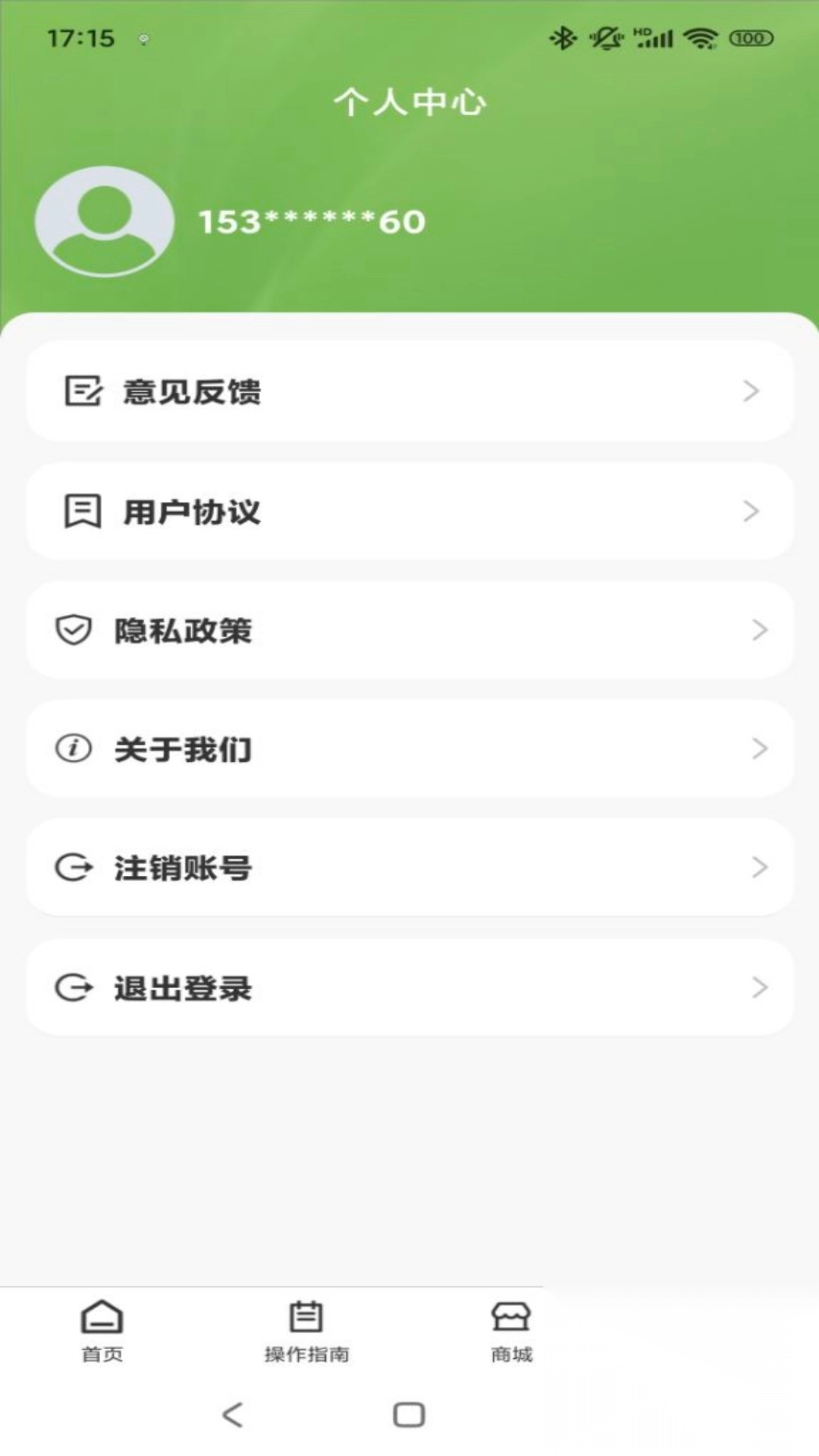Go to the 操作指南 guide tab
Screen dimensions: 819x1456
click(x=306, y=1331)
